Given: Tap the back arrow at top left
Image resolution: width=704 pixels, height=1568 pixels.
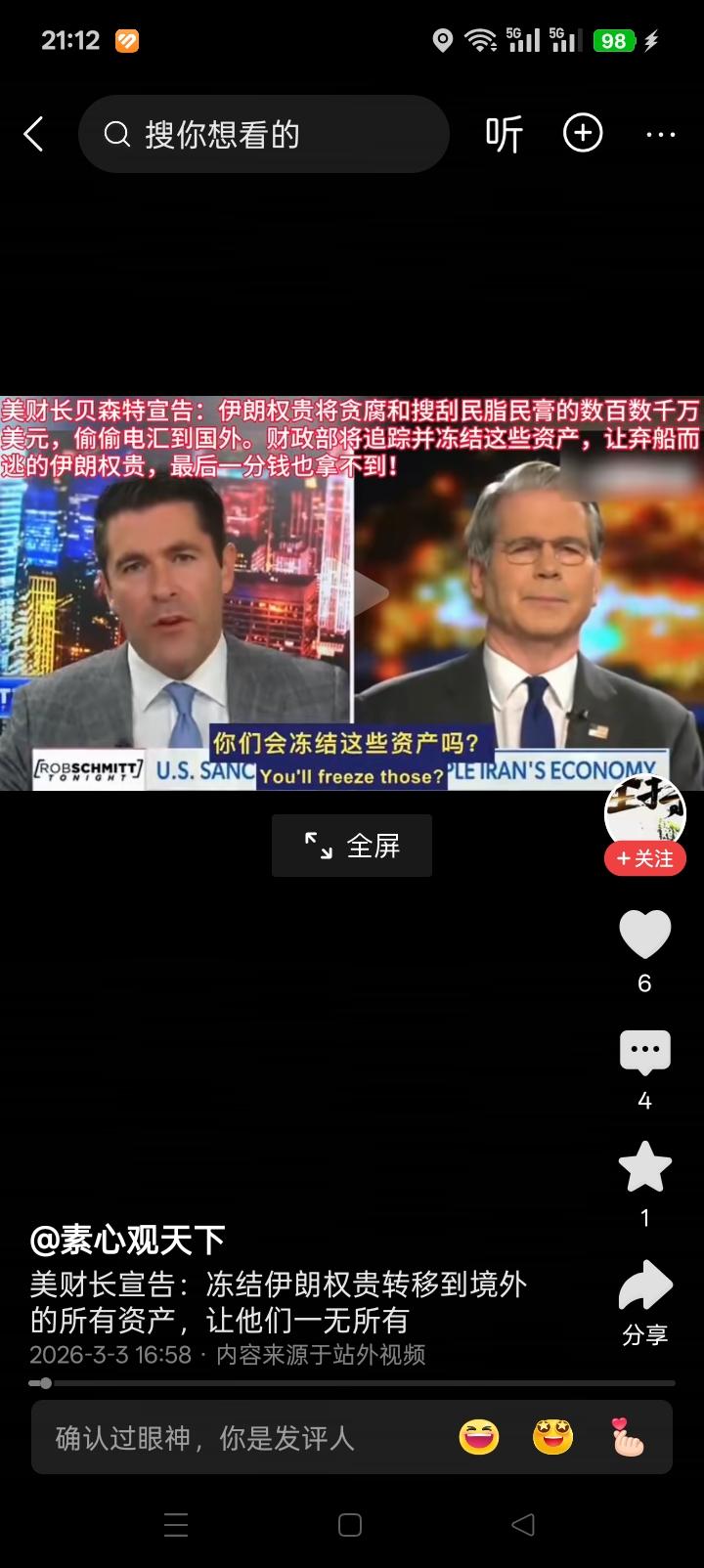Looking at the screenshot, I should (34, 134).
